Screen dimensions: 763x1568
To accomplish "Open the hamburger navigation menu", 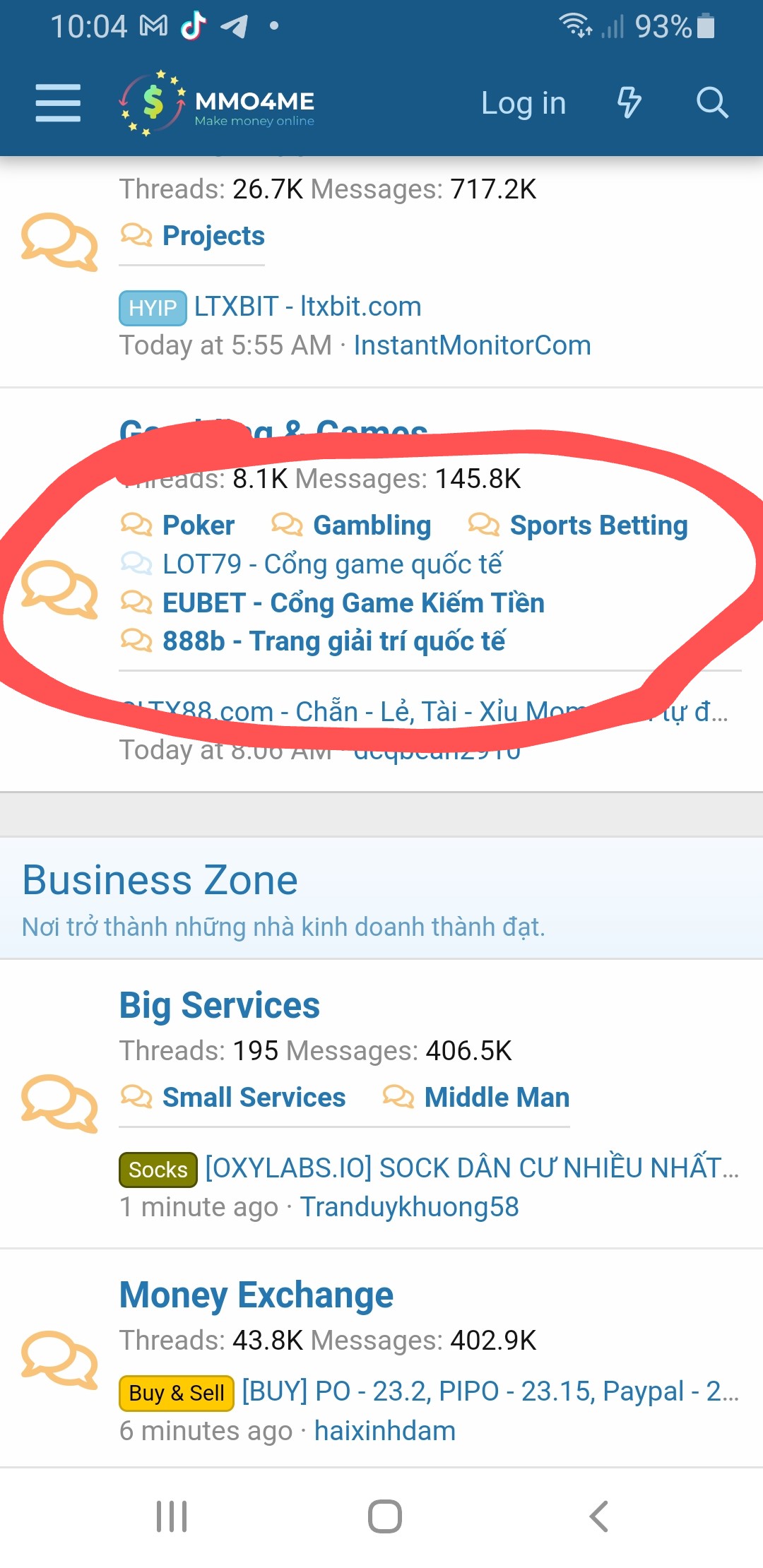I will tap(58, 103).
